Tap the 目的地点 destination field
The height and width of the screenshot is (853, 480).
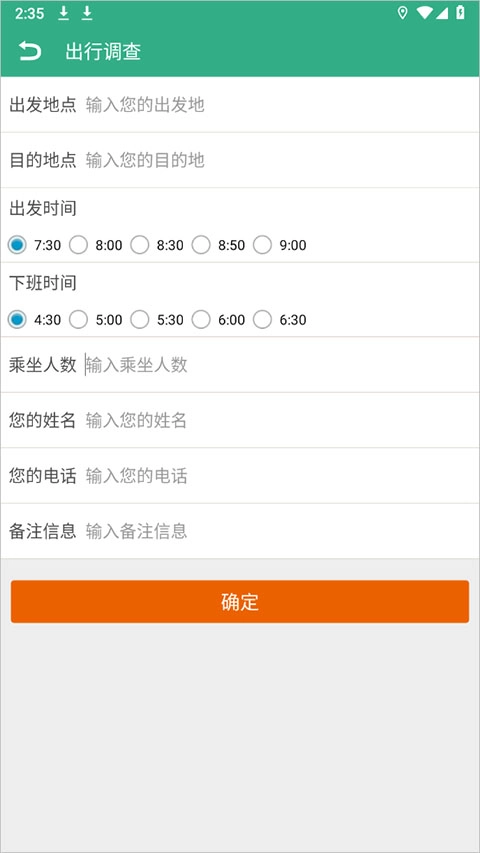pyautogui.click(x=278, y=160)
